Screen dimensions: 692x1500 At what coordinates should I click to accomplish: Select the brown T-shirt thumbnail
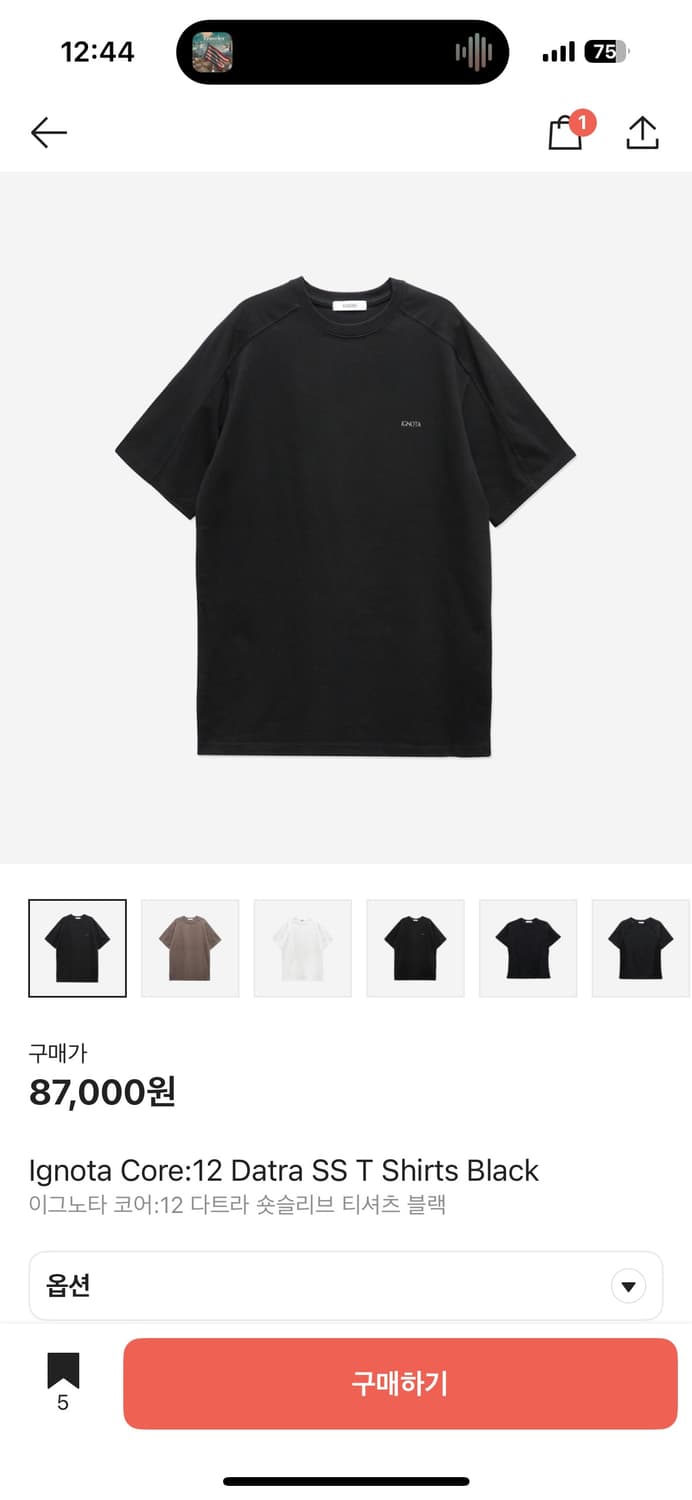tap(190, 948)
